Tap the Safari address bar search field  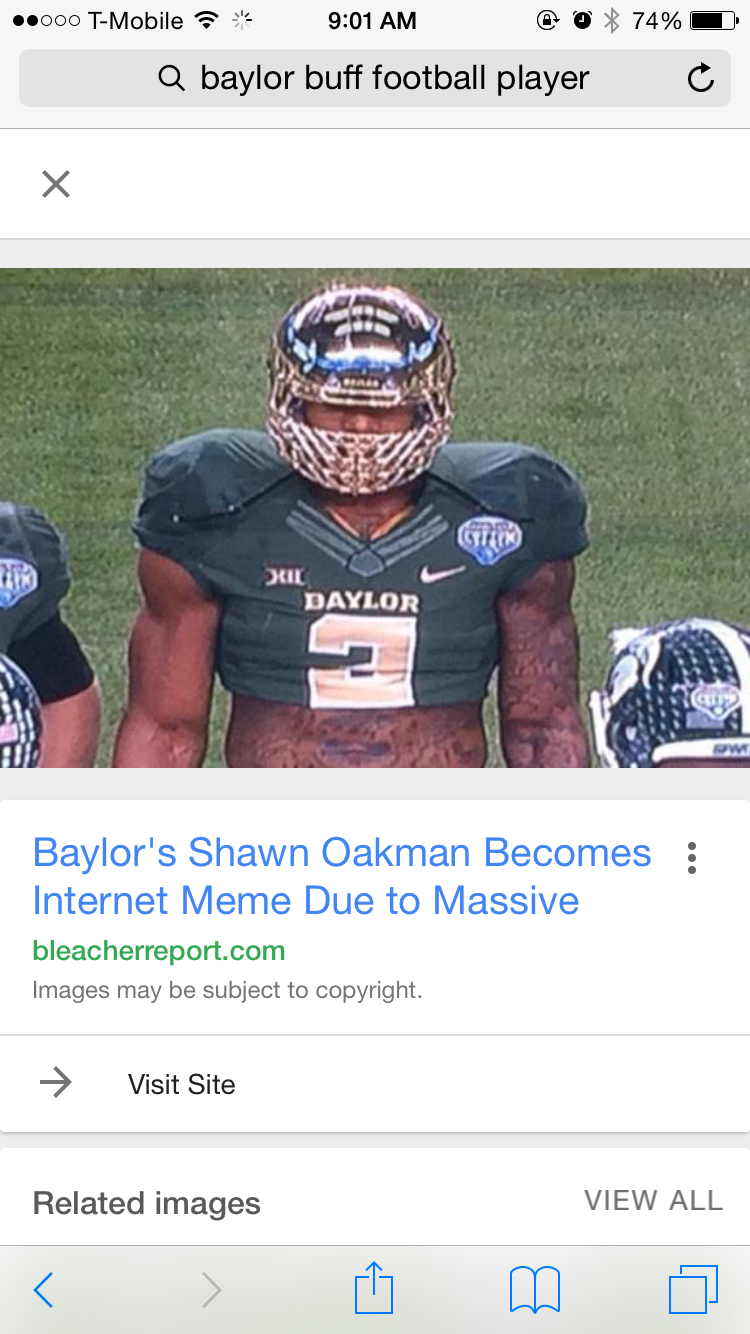(374, 78)
